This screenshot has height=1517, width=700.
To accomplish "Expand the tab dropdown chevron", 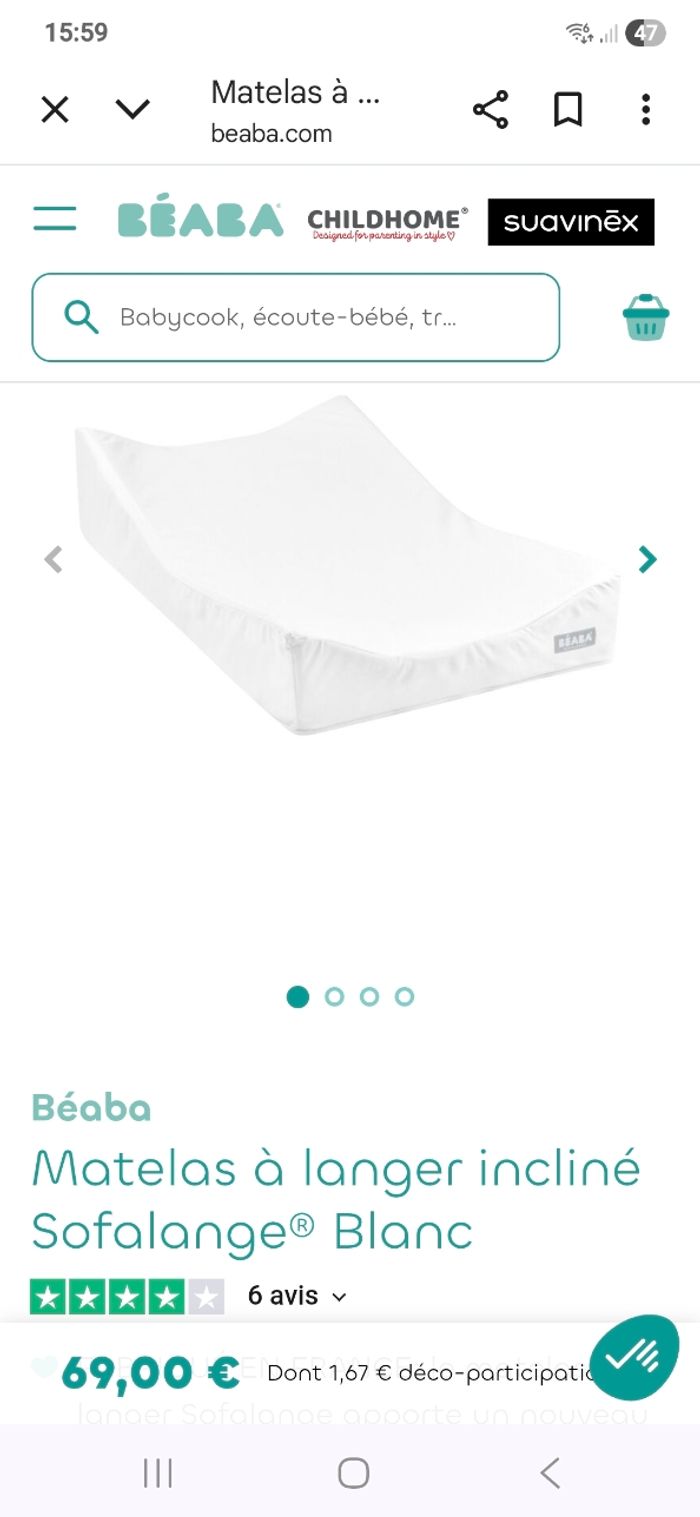I will pyautogui.click(x=132, y=109).
